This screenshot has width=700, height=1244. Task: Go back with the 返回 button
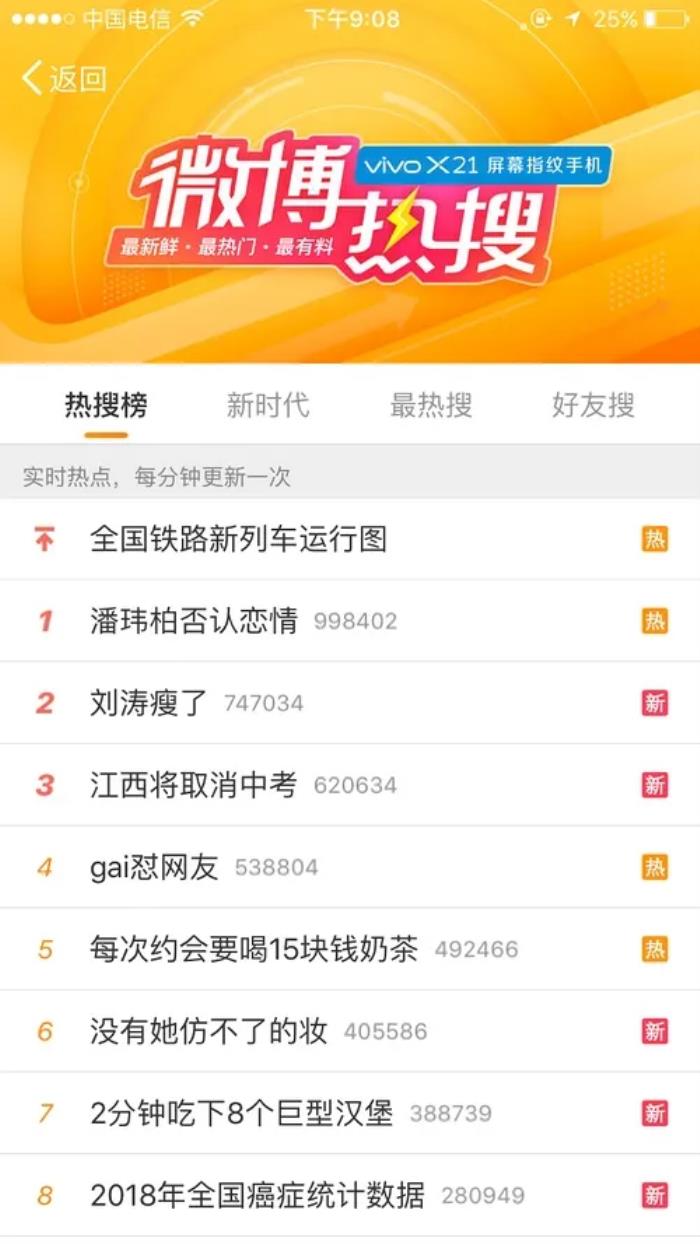tap(65, 78)
